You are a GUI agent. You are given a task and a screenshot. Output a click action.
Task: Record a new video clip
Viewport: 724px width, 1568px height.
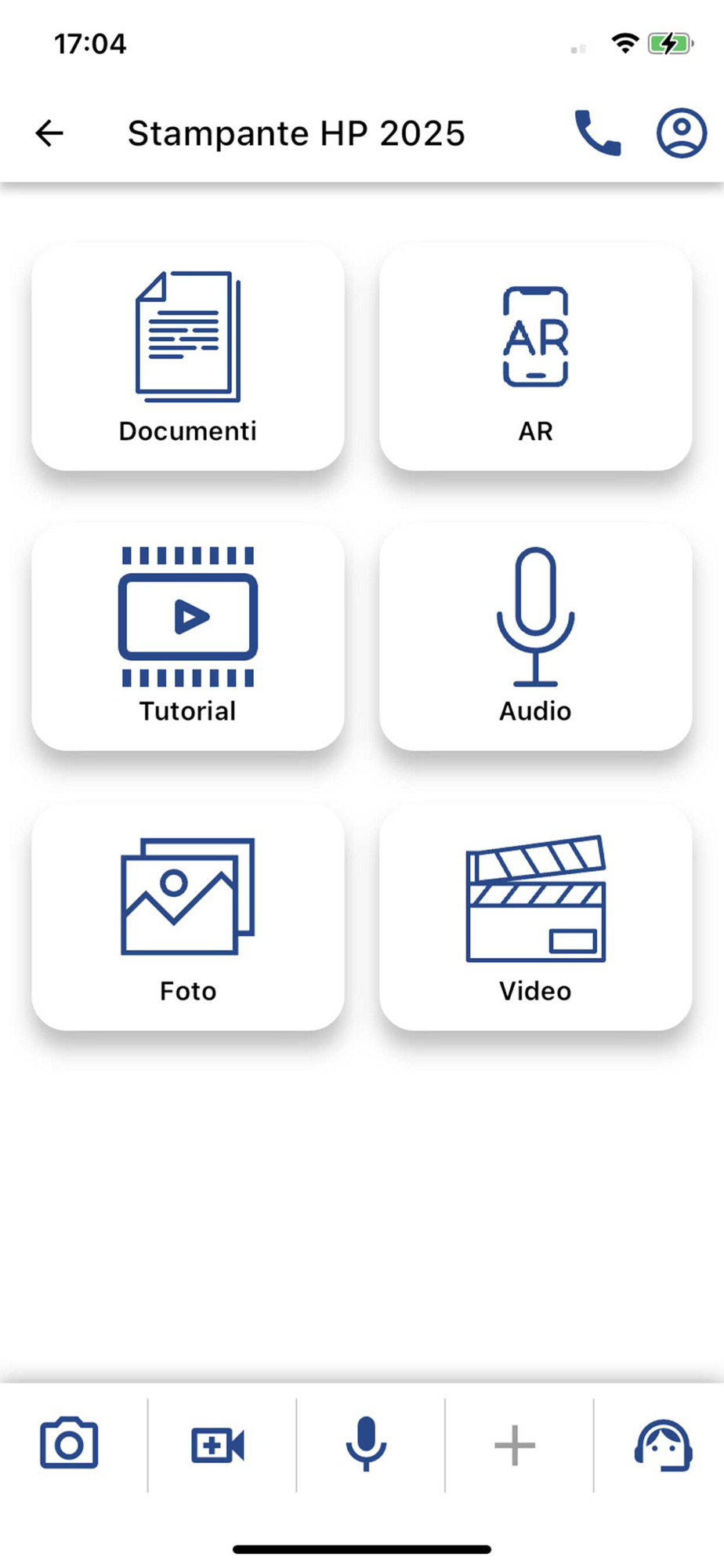tap(218, 1445)
